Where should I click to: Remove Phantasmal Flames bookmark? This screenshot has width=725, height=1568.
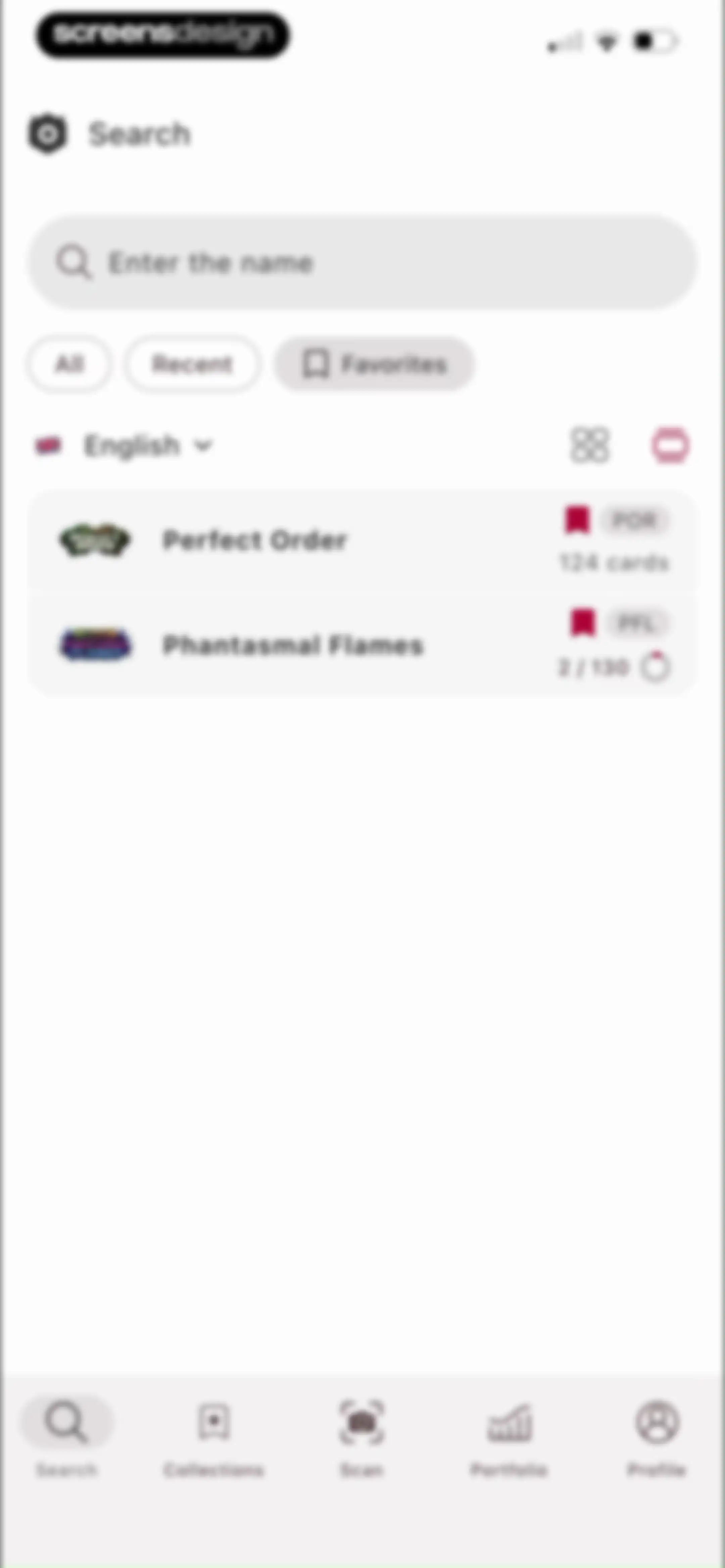point(583,623)
